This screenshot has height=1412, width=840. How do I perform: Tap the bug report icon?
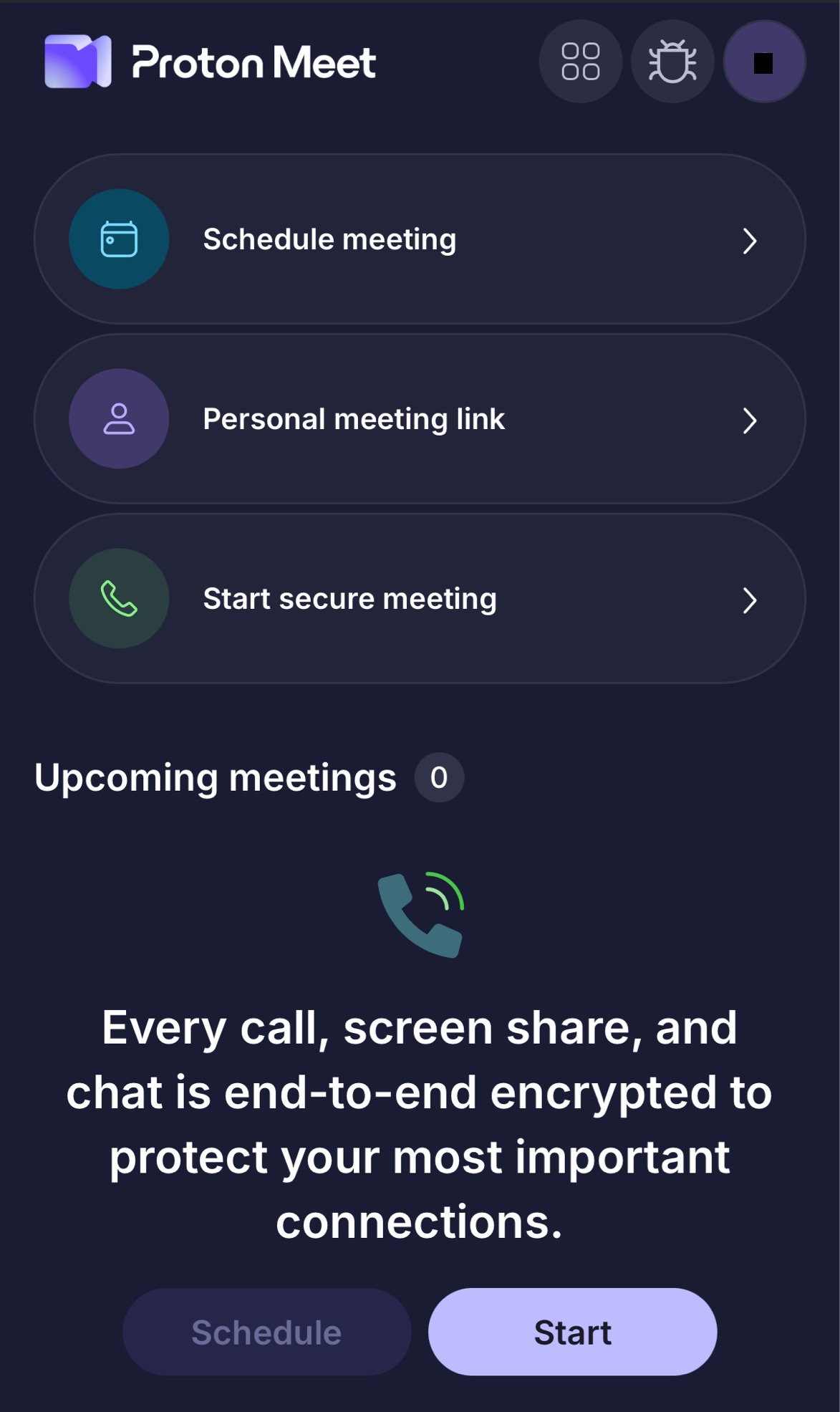coord(672,62)
